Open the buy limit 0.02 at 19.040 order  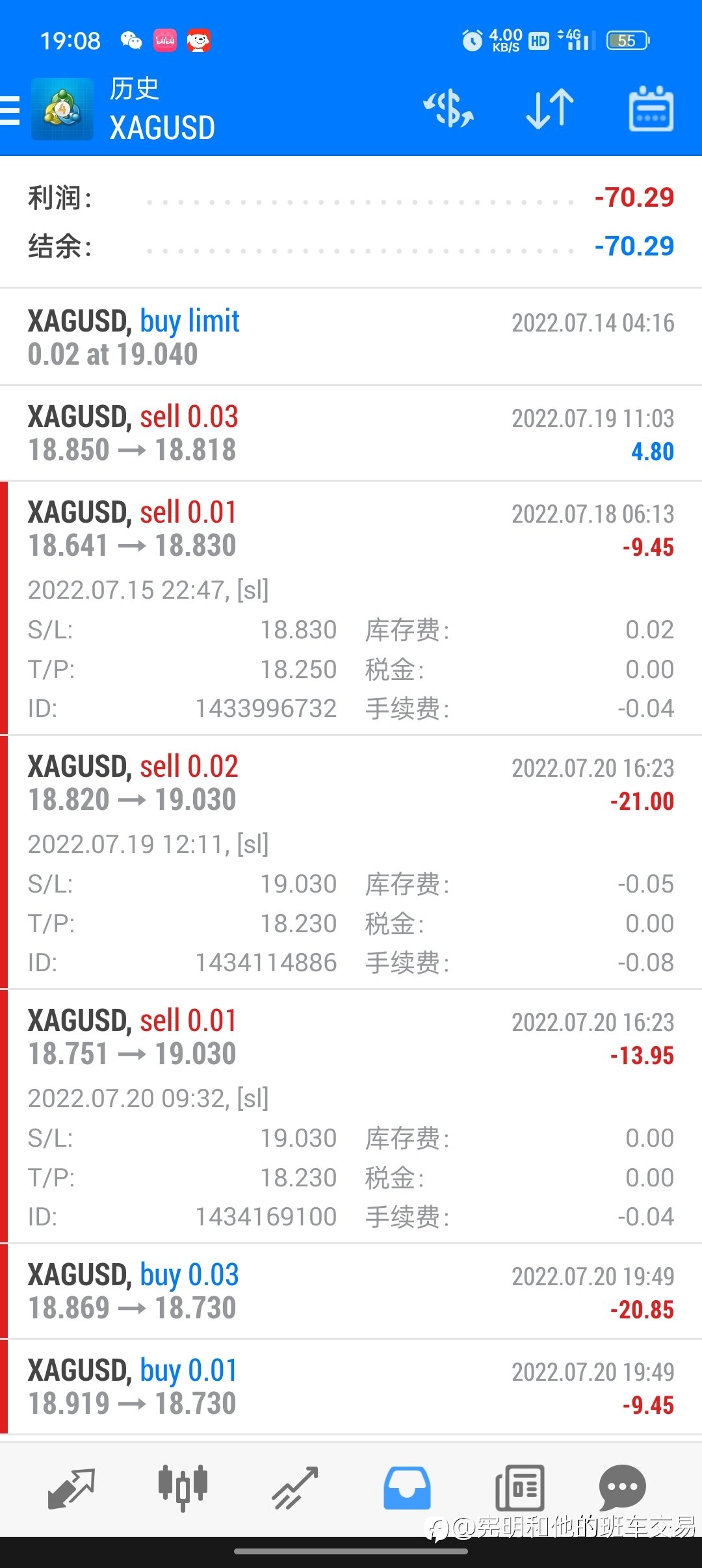click(351, 337)
